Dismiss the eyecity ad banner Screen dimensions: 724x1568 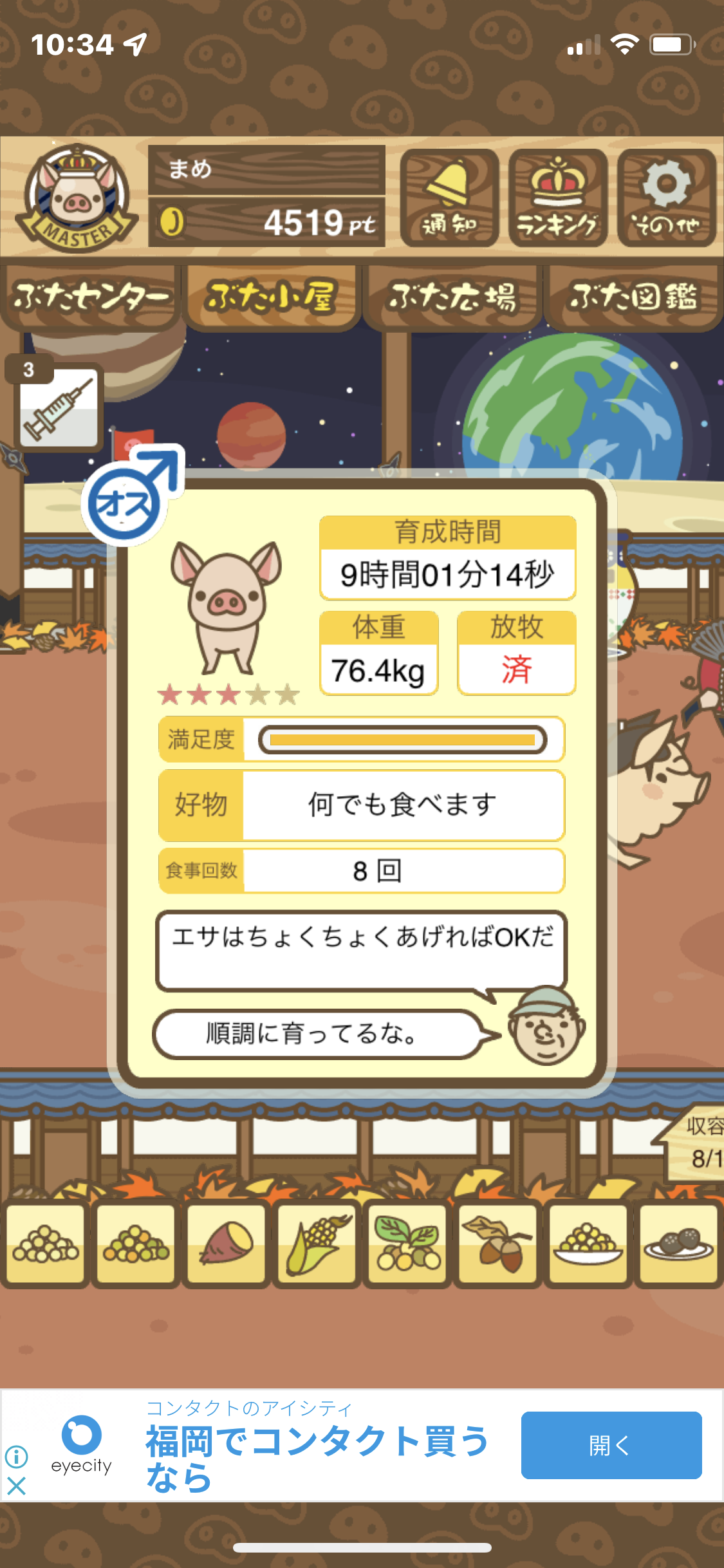point(16,1486)
